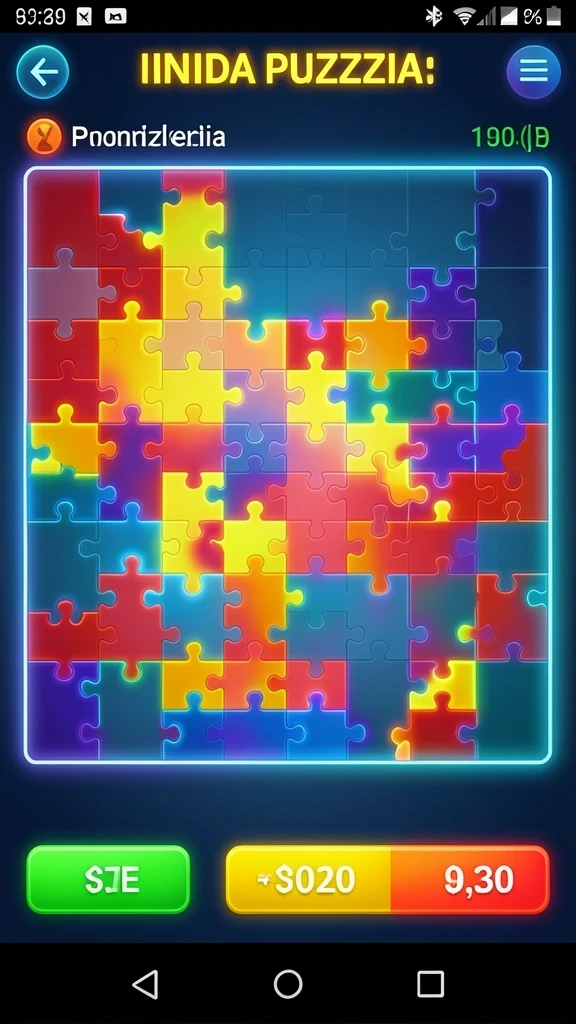The image size is (576, 1024).
Task: Go back with the top-left arrow
Action: [x=42, y=72]
